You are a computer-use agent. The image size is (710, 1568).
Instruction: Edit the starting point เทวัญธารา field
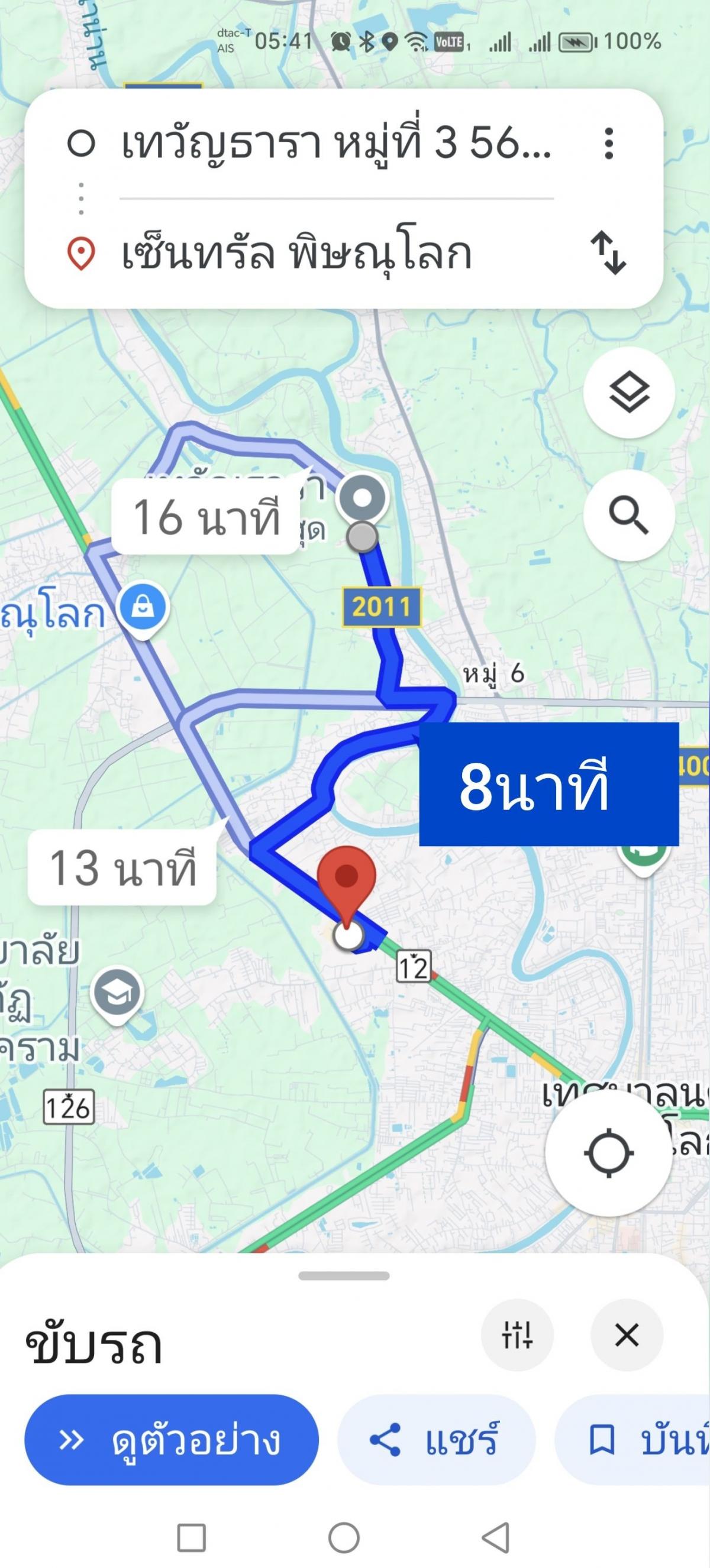(x=335, y=145)
